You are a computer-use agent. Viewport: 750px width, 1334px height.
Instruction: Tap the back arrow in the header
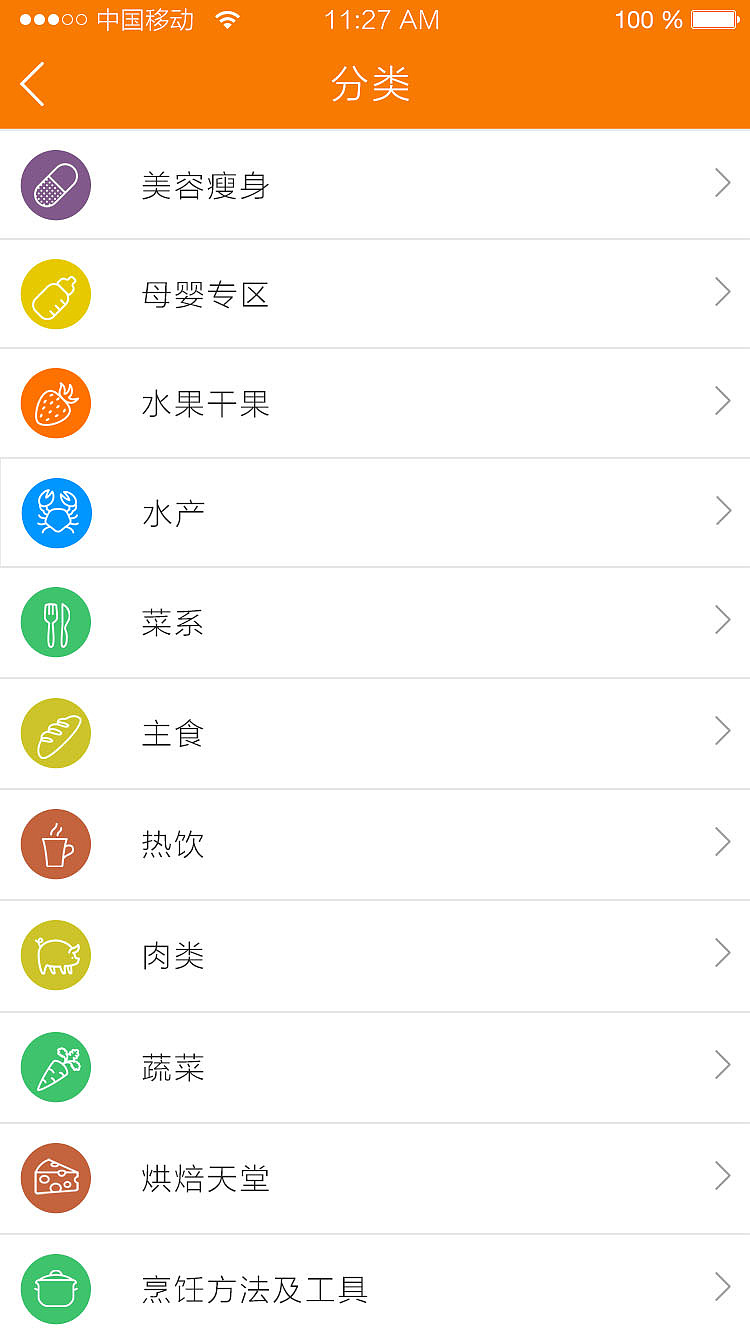(32, 84)
